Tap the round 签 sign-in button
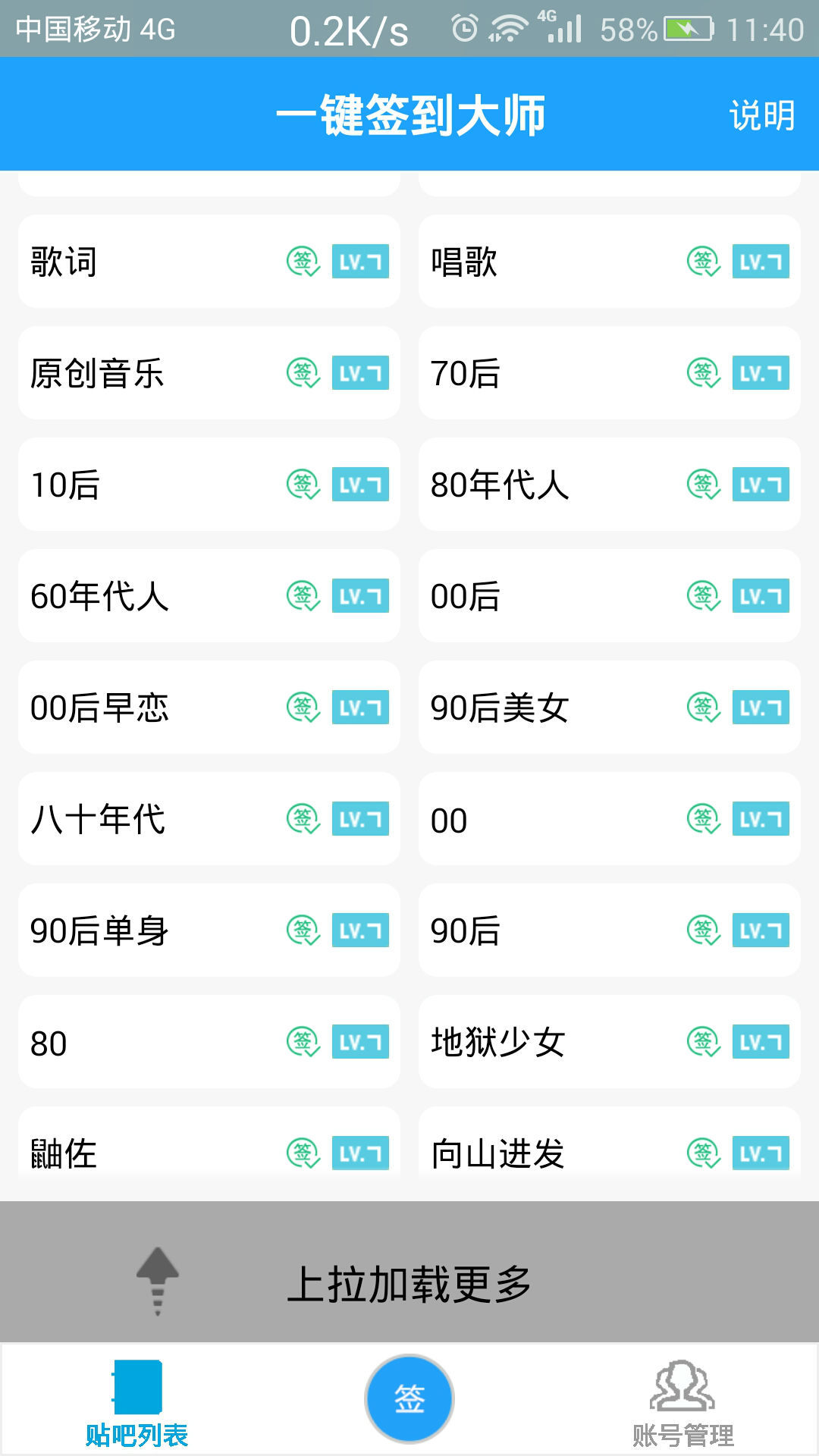Image resolution: width=819 pixels, height=1456 pixels. 409,1398
